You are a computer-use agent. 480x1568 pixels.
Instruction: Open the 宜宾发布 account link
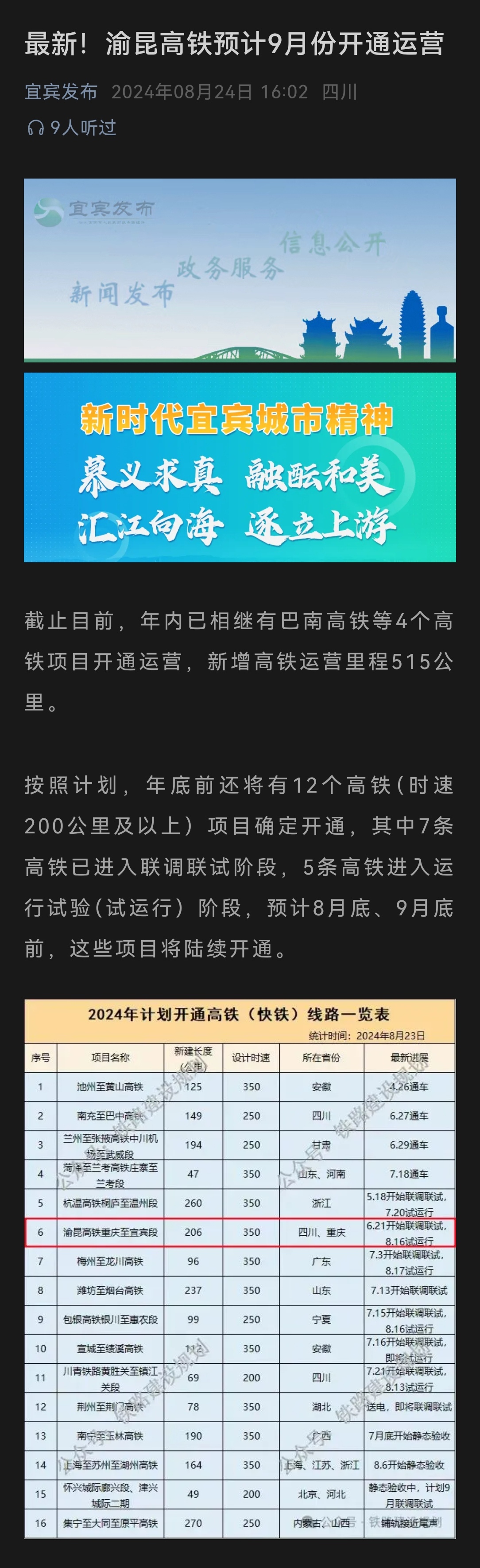[x=61, y=92]
